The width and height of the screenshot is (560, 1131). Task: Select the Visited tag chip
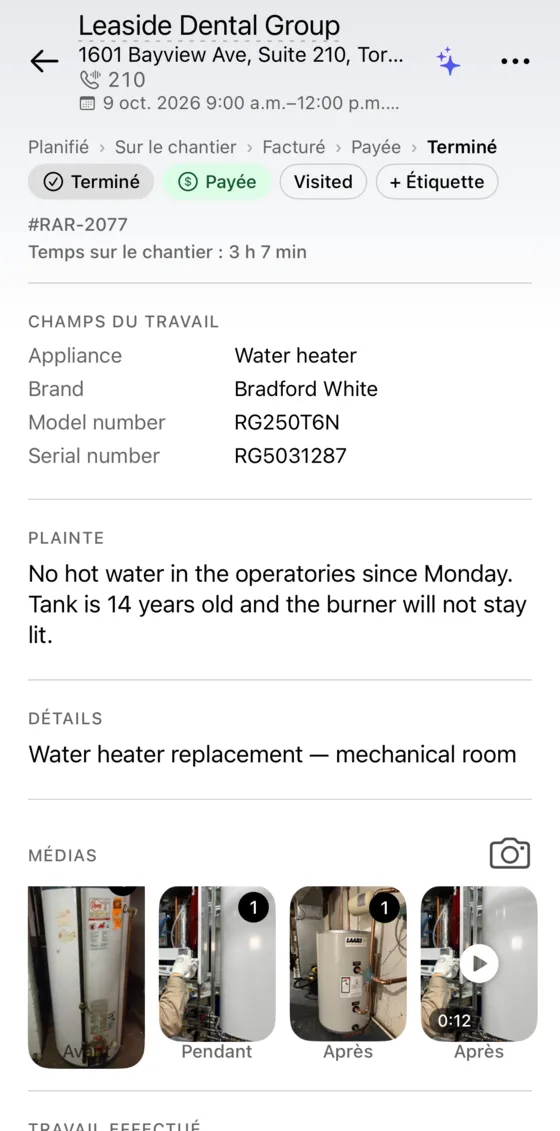[323, 182]
